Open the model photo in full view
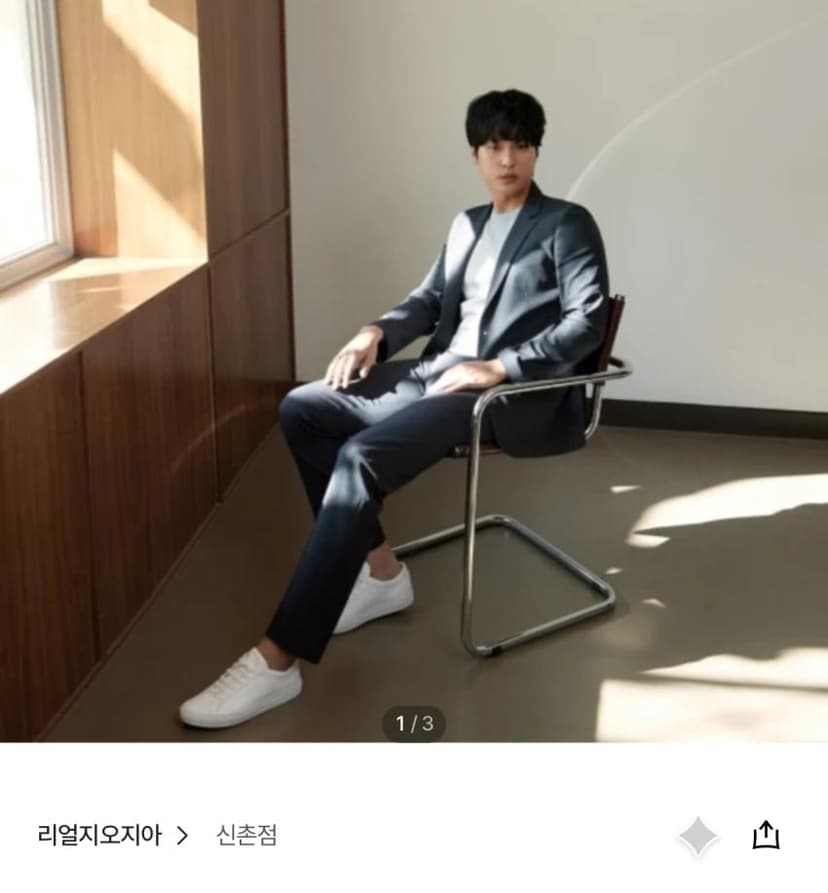This screenshot has width=828, height=893. point(414,371)
